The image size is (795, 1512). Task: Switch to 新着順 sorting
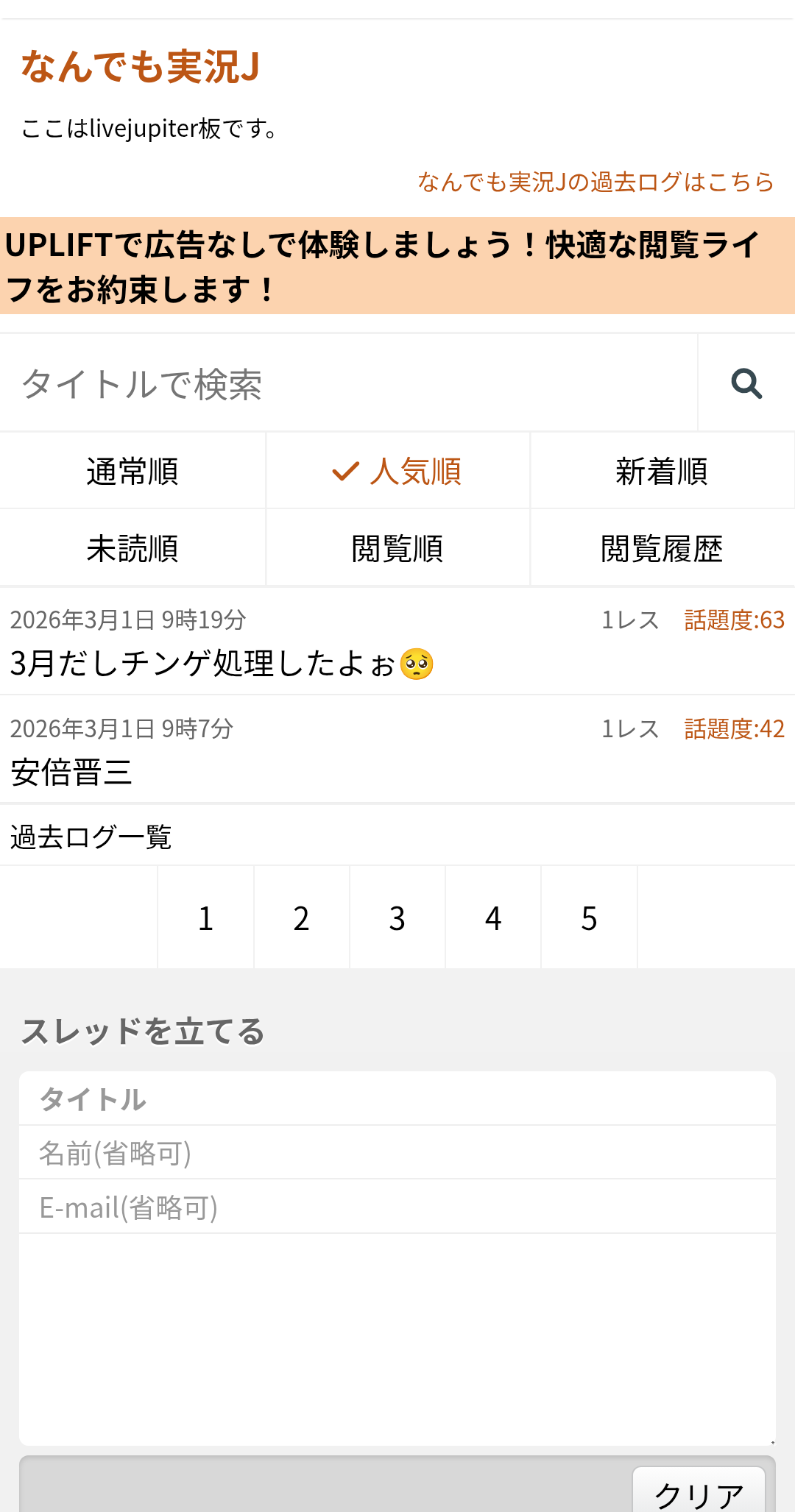point(662,472)
